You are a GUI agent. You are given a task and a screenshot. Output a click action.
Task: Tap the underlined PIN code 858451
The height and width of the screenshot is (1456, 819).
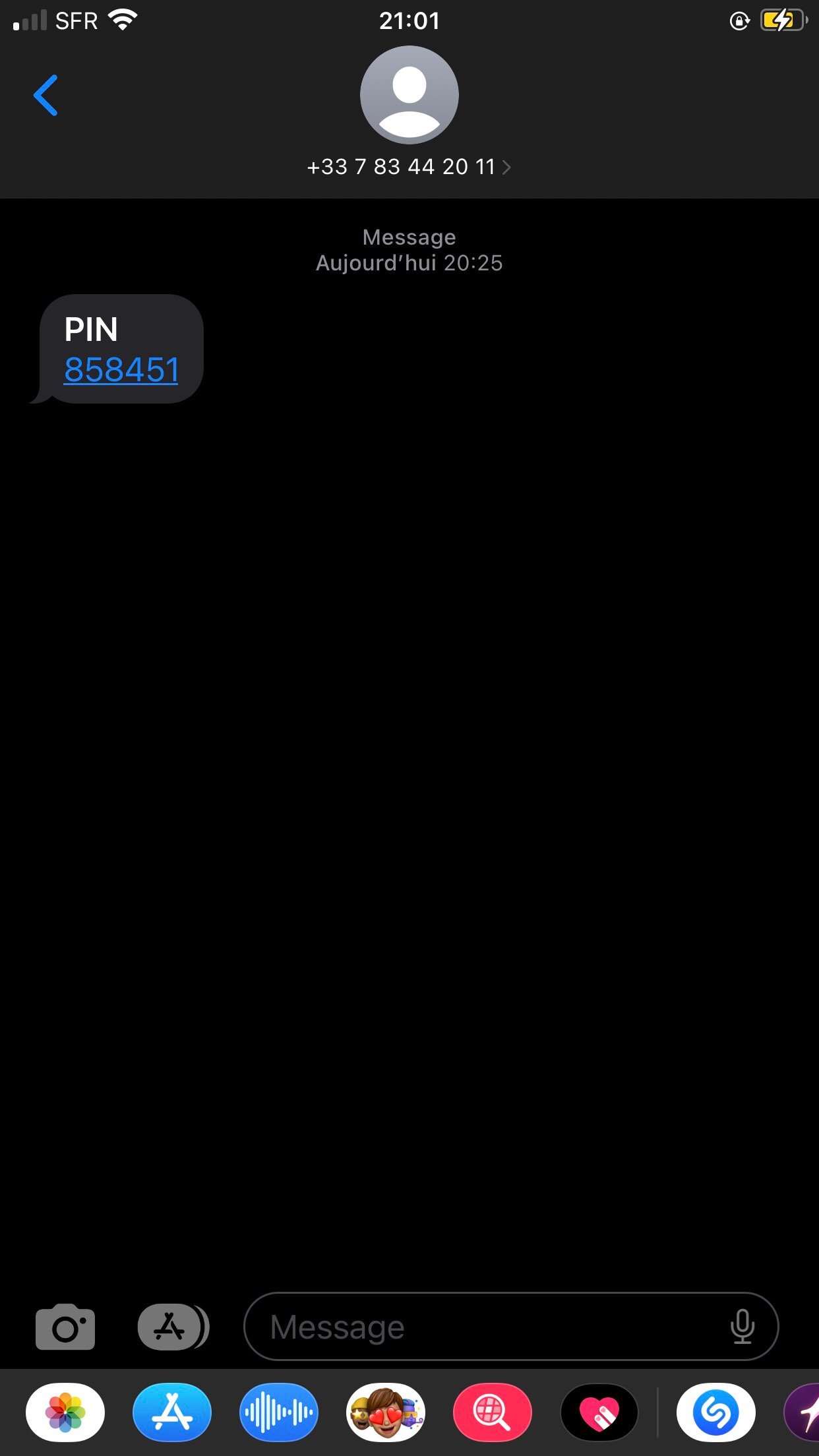121,369
